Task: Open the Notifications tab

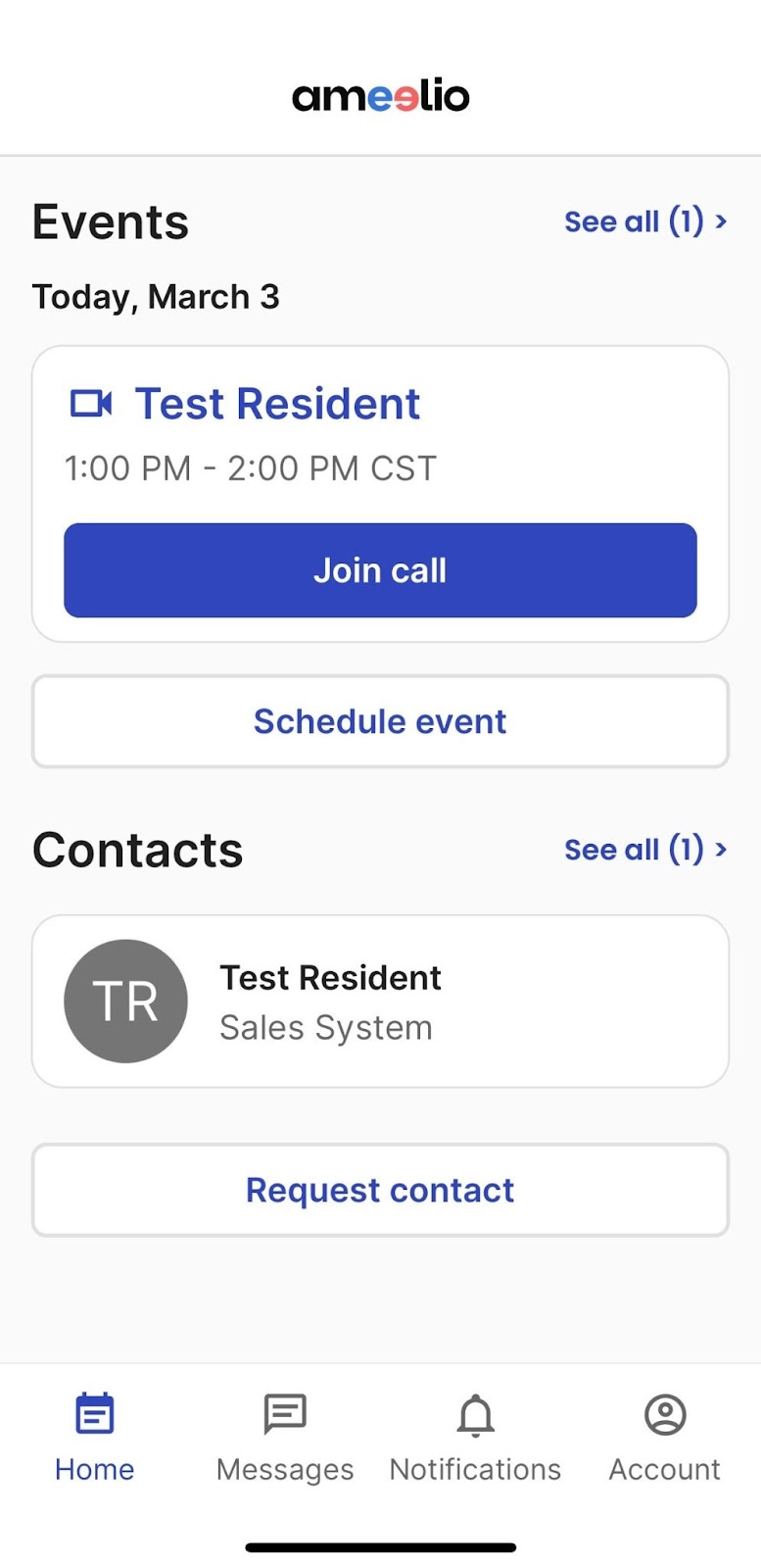Action: click(475, 1438)
